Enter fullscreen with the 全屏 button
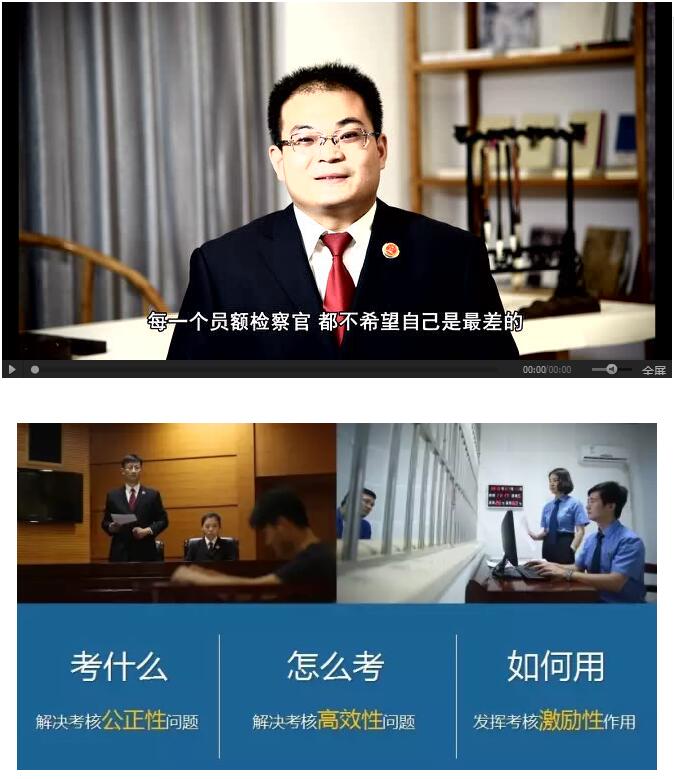 (654, 370)
